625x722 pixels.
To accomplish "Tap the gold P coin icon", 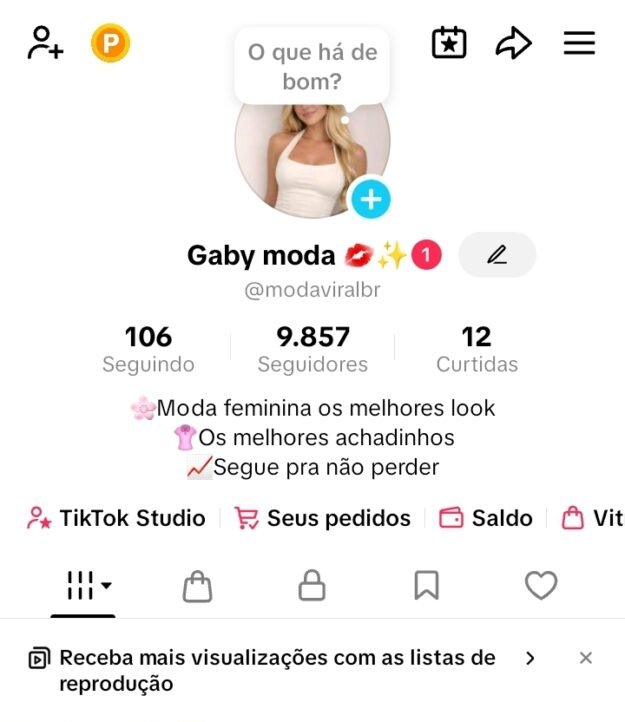I will 111,43.
